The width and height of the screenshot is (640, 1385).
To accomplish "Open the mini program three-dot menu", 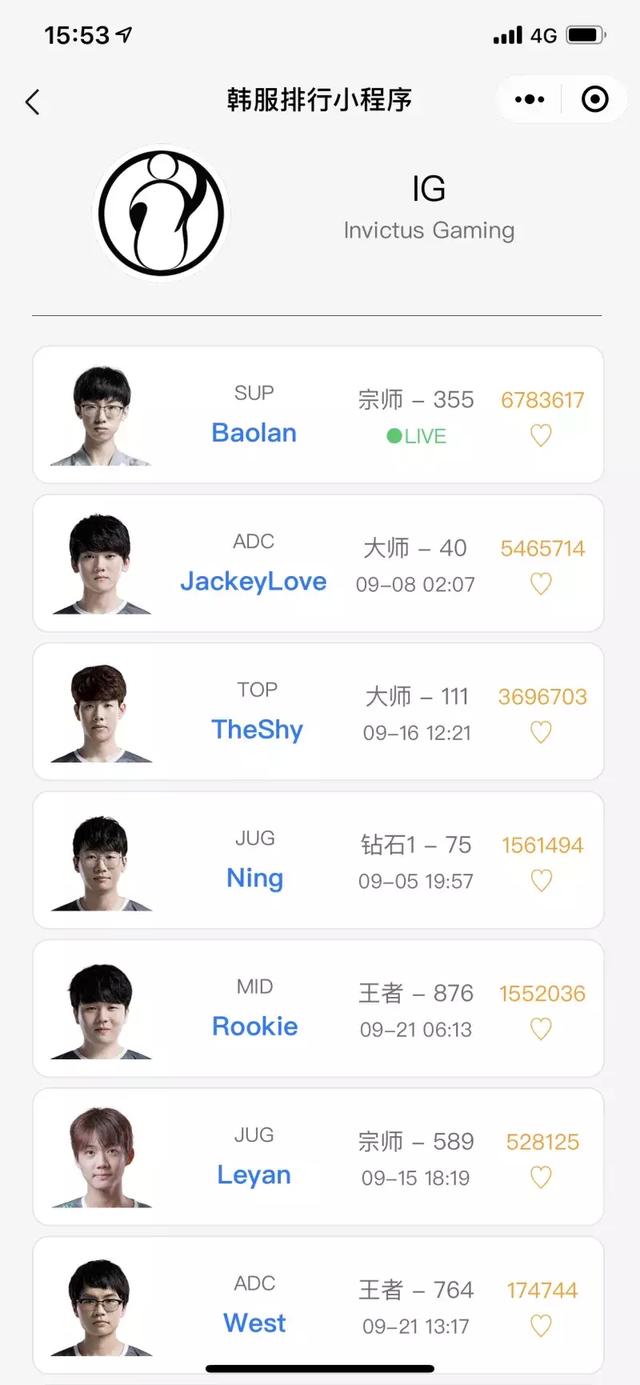I will 529,100.
